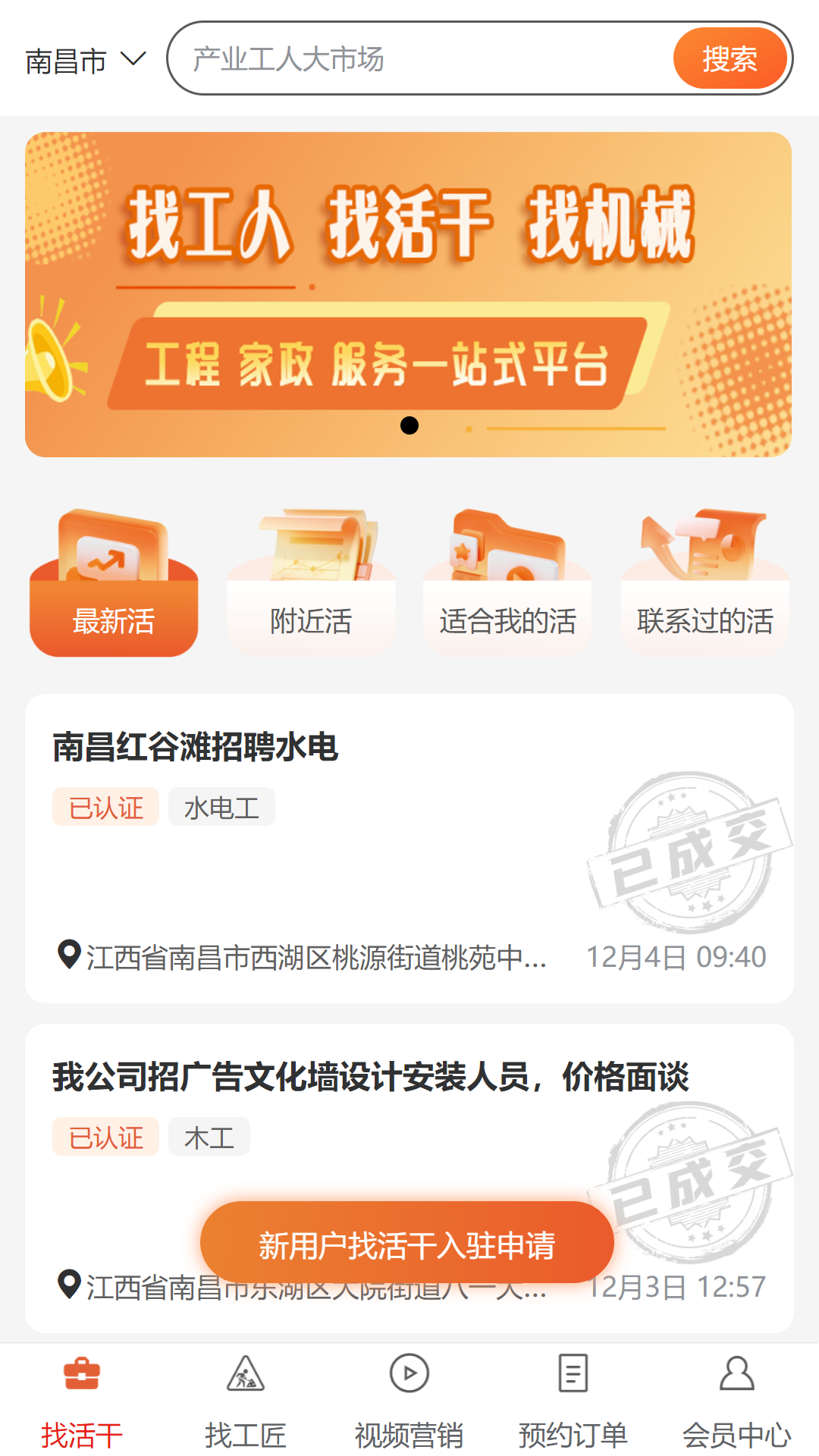Viewport: 819px width, 1456px height.
Task: Open the 南昌红谷滩招聘水电 job card
Action: 409,849
